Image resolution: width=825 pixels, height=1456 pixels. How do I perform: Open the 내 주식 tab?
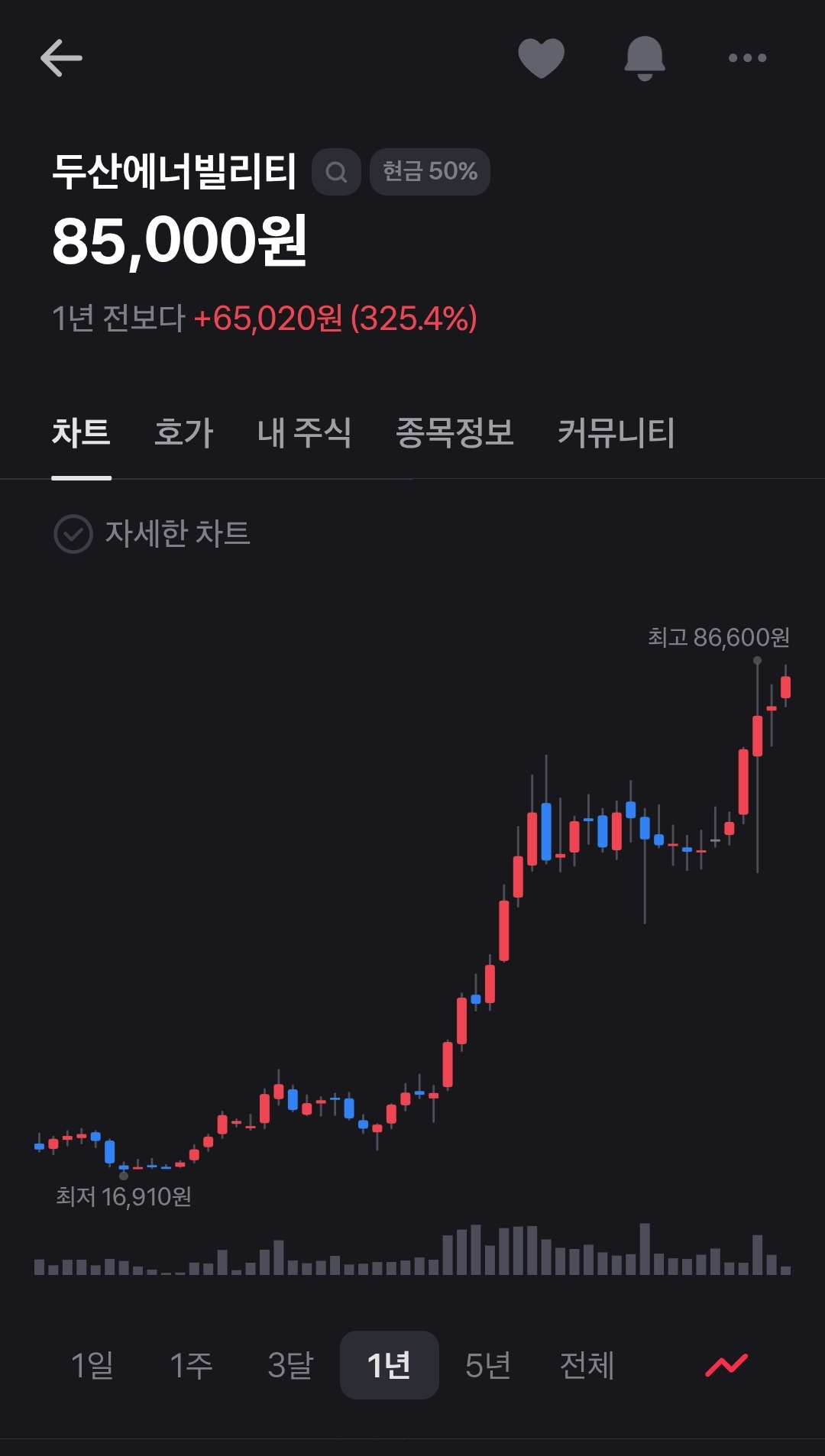304,432
